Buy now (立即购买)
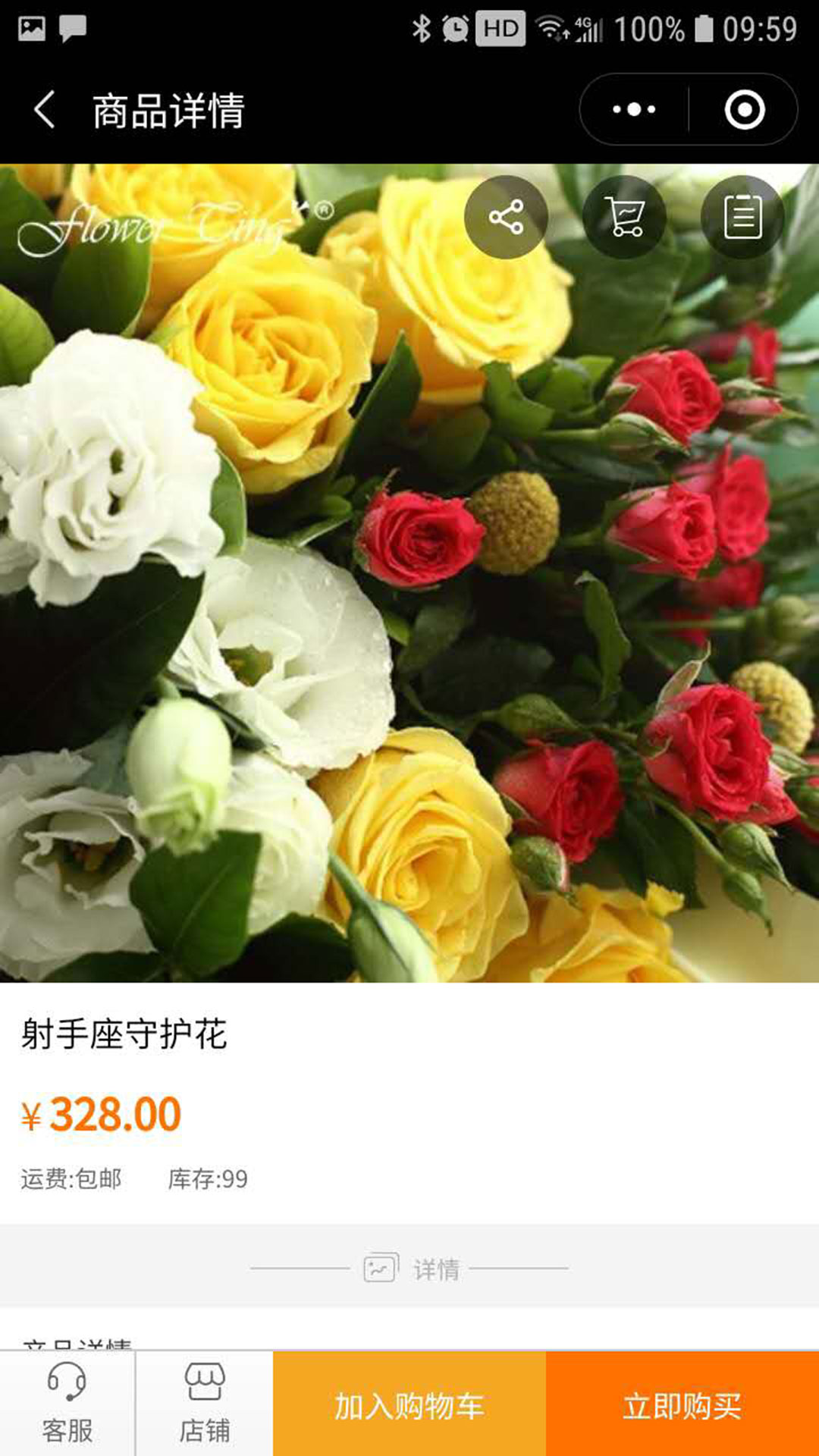This screenshot has height=1456, width=819. pyautogui.click(x=682, y=1406)
